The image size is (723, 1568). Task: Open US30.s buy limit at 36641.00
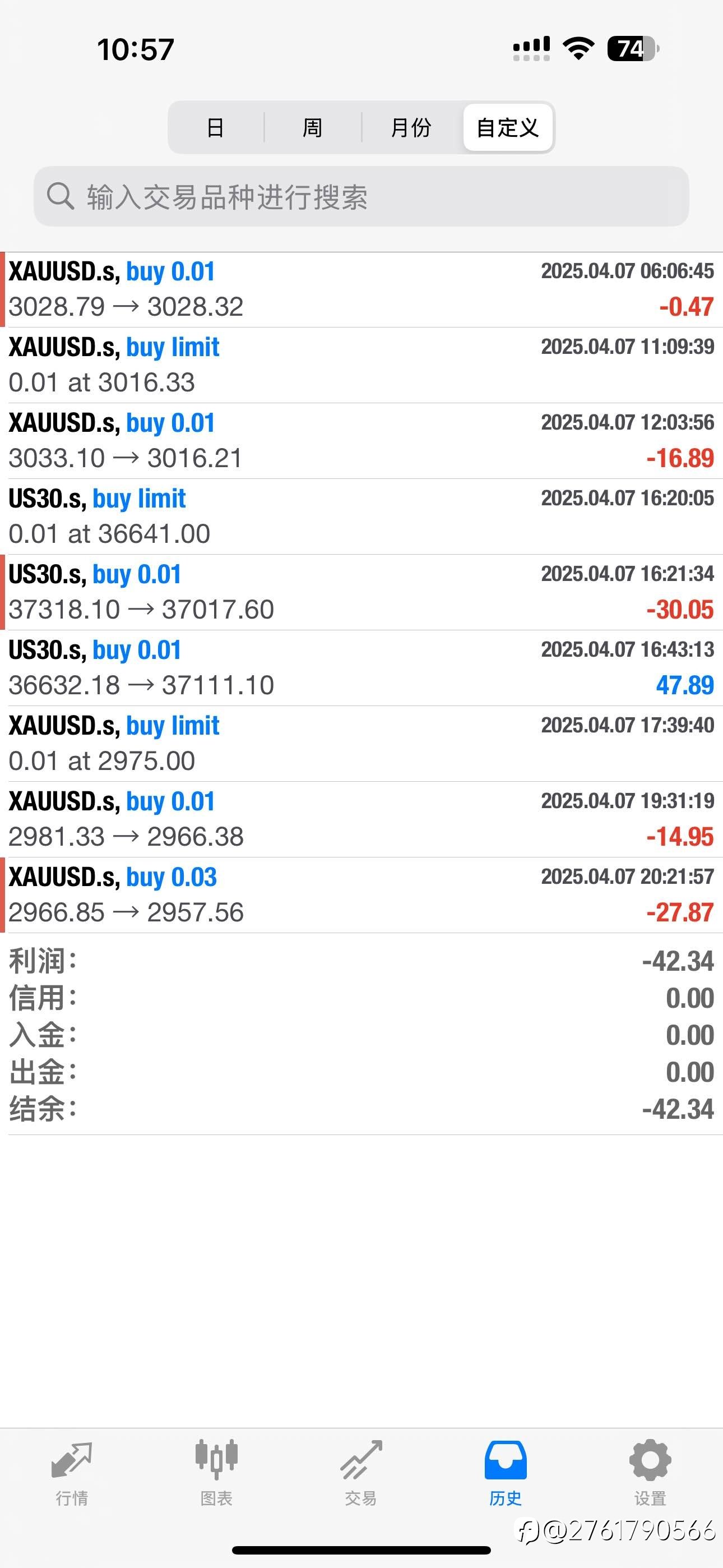[361, 517]
